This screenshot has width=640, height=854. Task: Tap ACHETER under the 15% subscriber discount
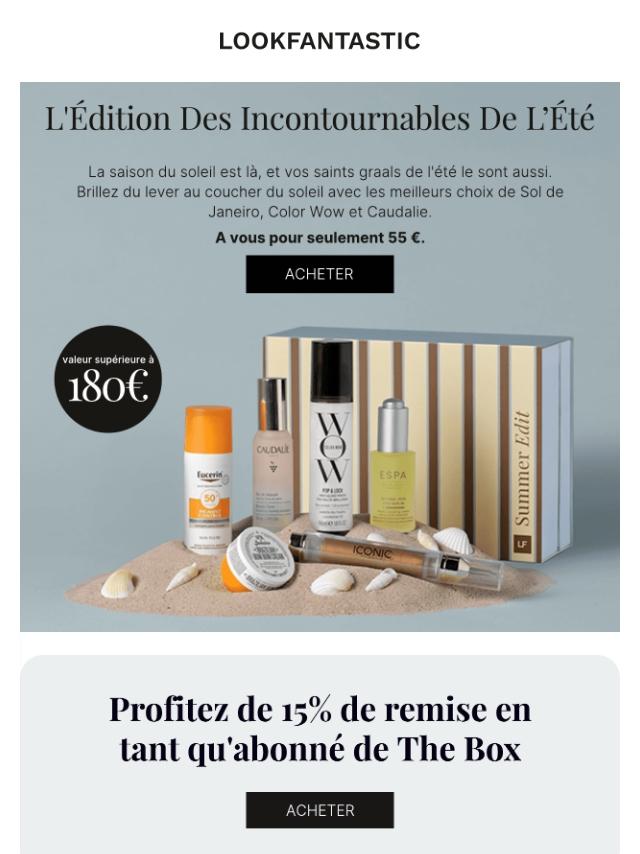(x=319, y=810)
